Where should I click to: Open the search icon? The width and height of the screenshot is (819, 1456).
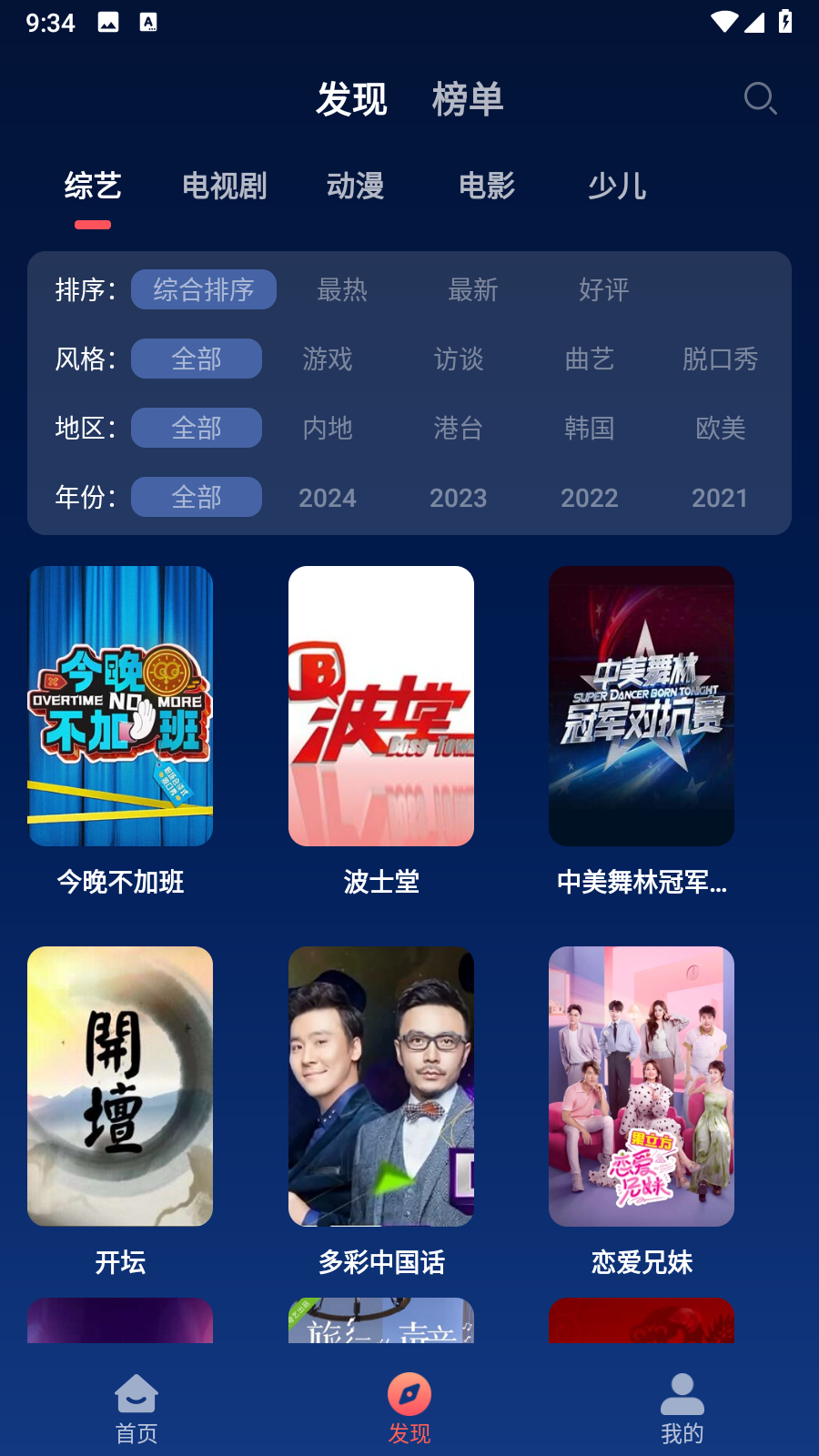[760, 100]
